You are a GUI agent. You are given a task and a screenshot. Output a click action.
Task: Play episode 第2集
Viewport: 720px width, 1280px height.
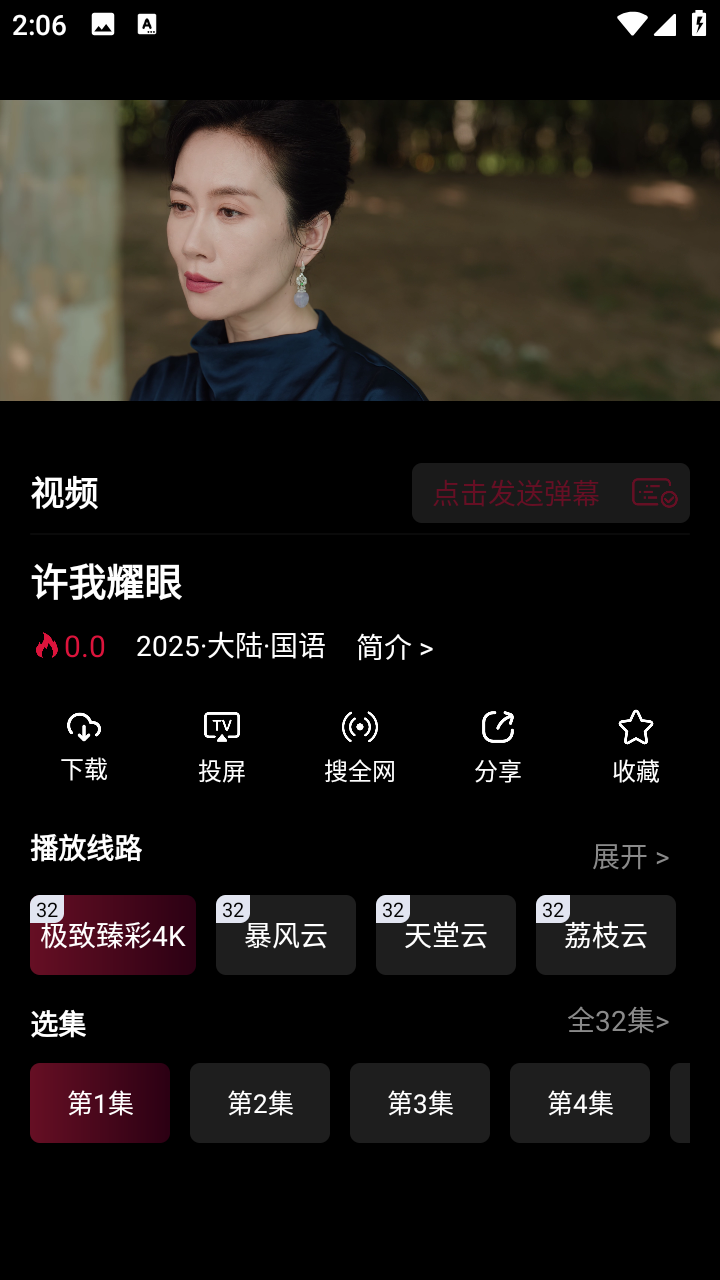260,1103
